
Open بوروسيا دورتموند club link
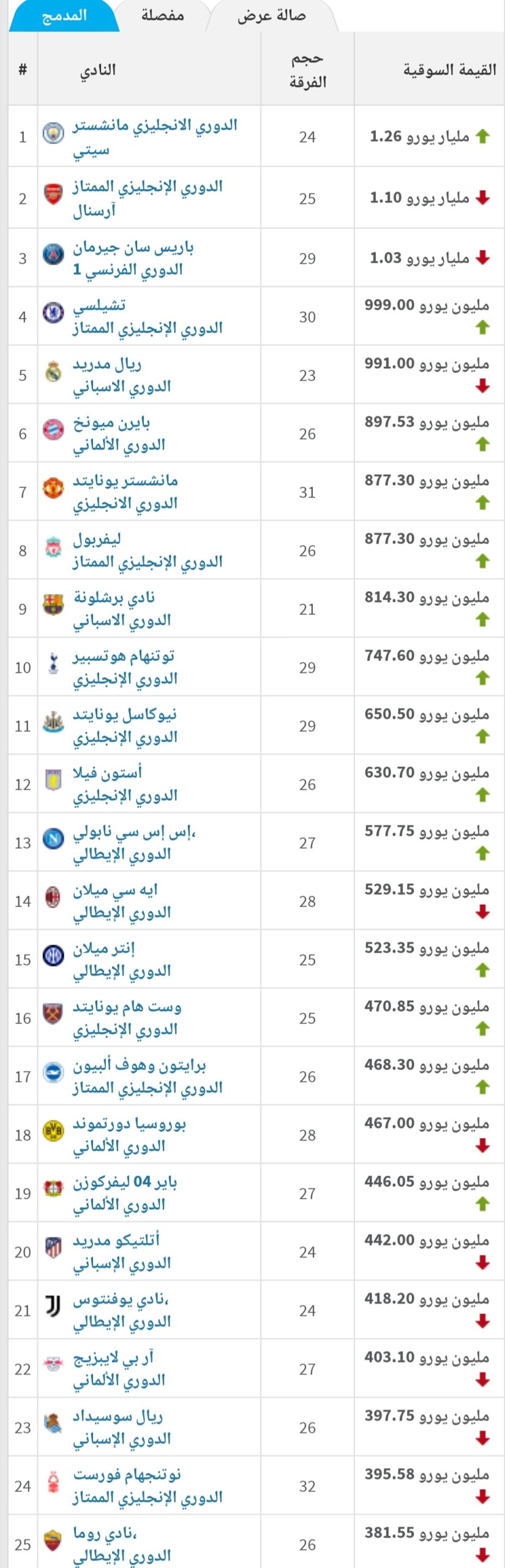(x=129, y=1124)
